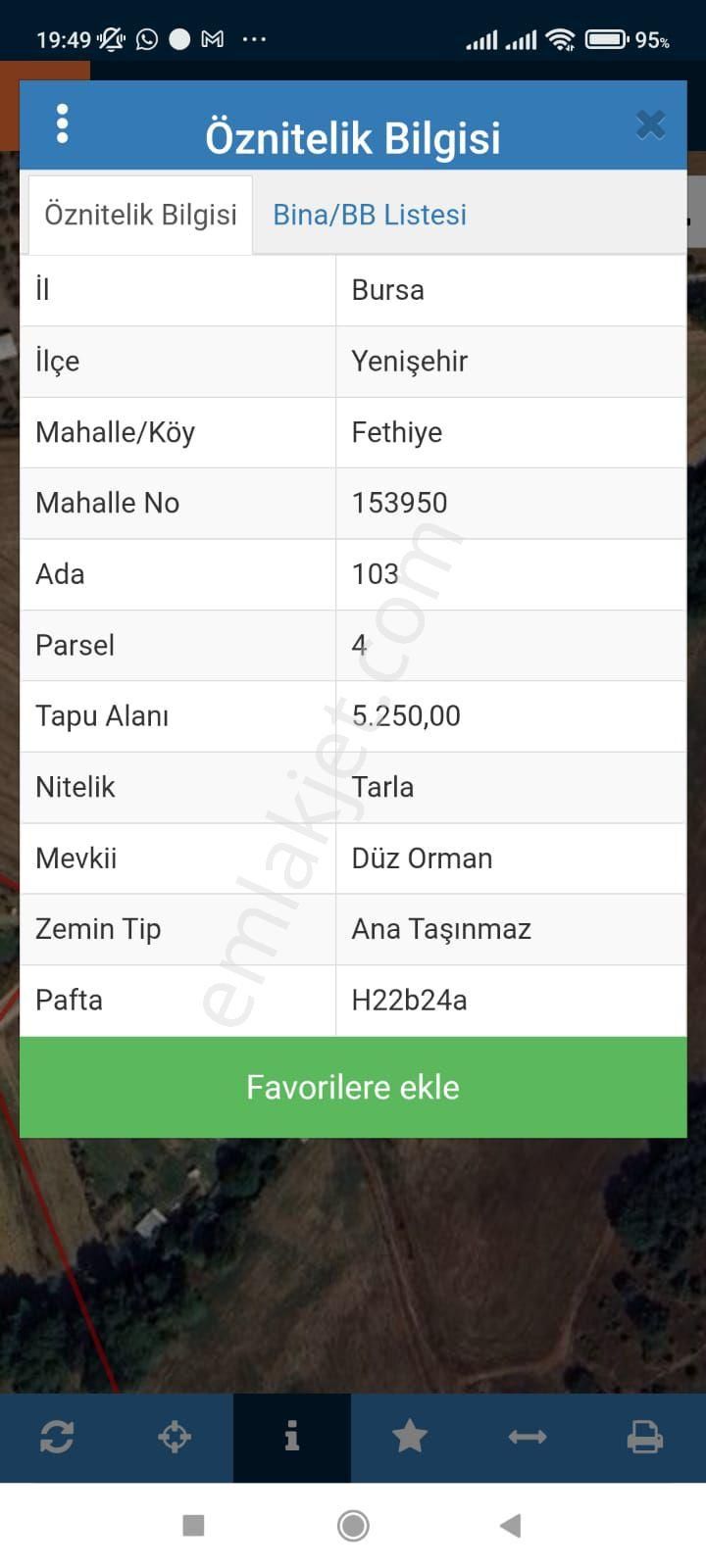Refresh the map view

[x=58, y=1437]
